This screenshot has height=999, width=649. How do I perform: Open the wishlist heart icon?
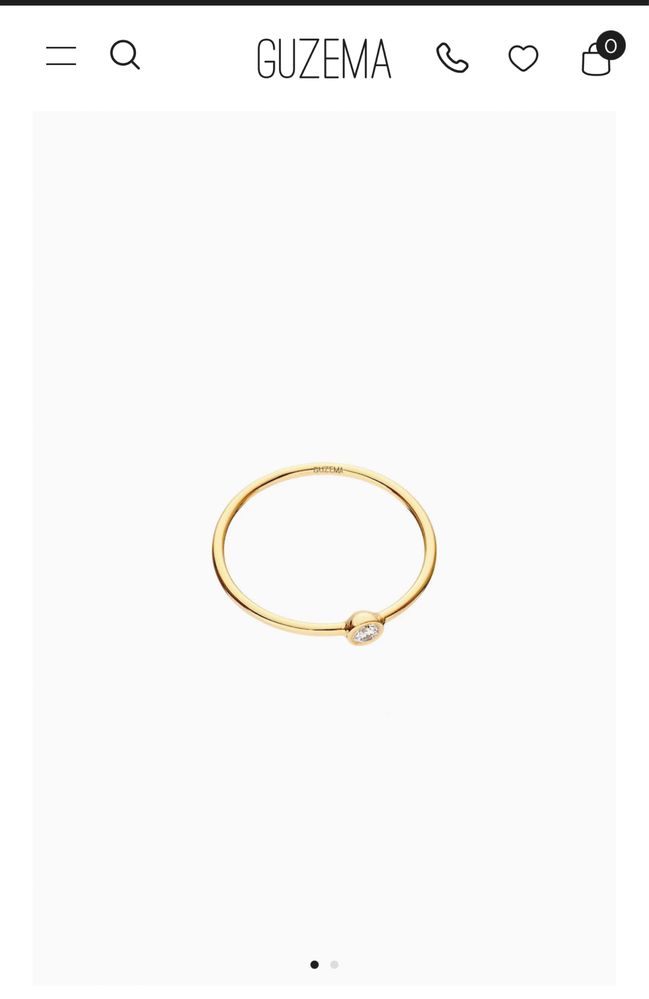coord(523,59)
